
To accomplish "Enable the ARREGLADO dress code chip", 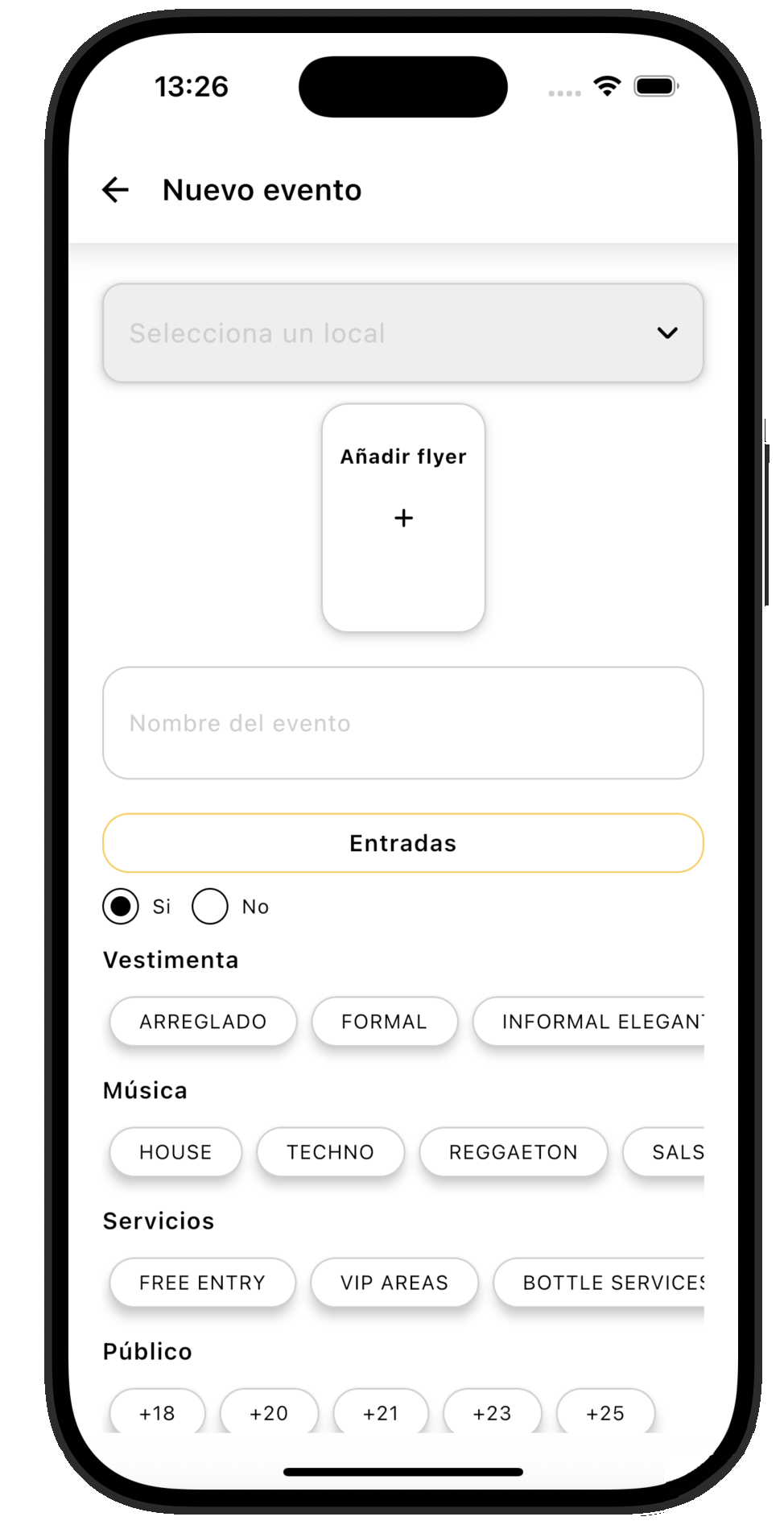I will pos(202,1021).
